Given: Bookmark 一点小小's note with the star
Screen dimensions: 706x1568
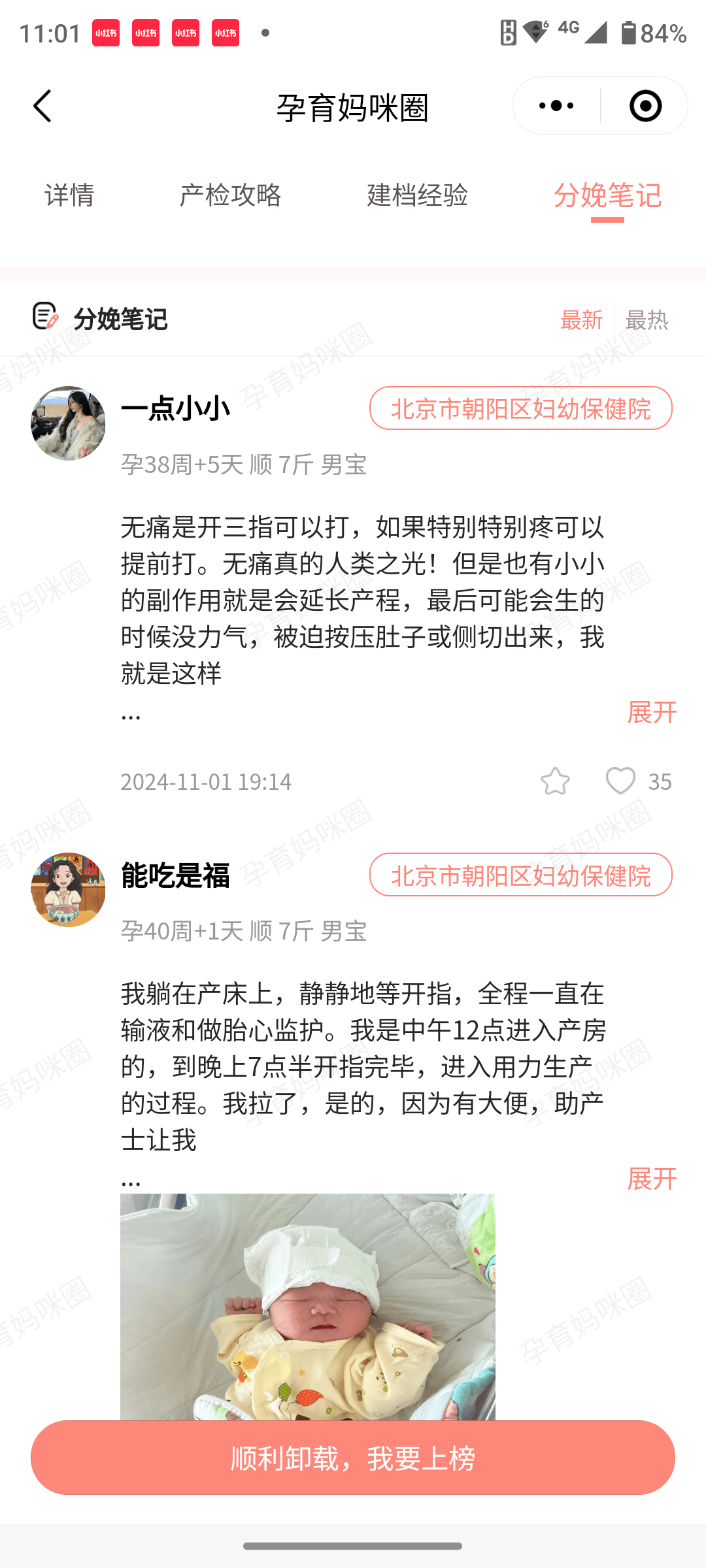Looking at the screenshot, I should tap(555, 781).
